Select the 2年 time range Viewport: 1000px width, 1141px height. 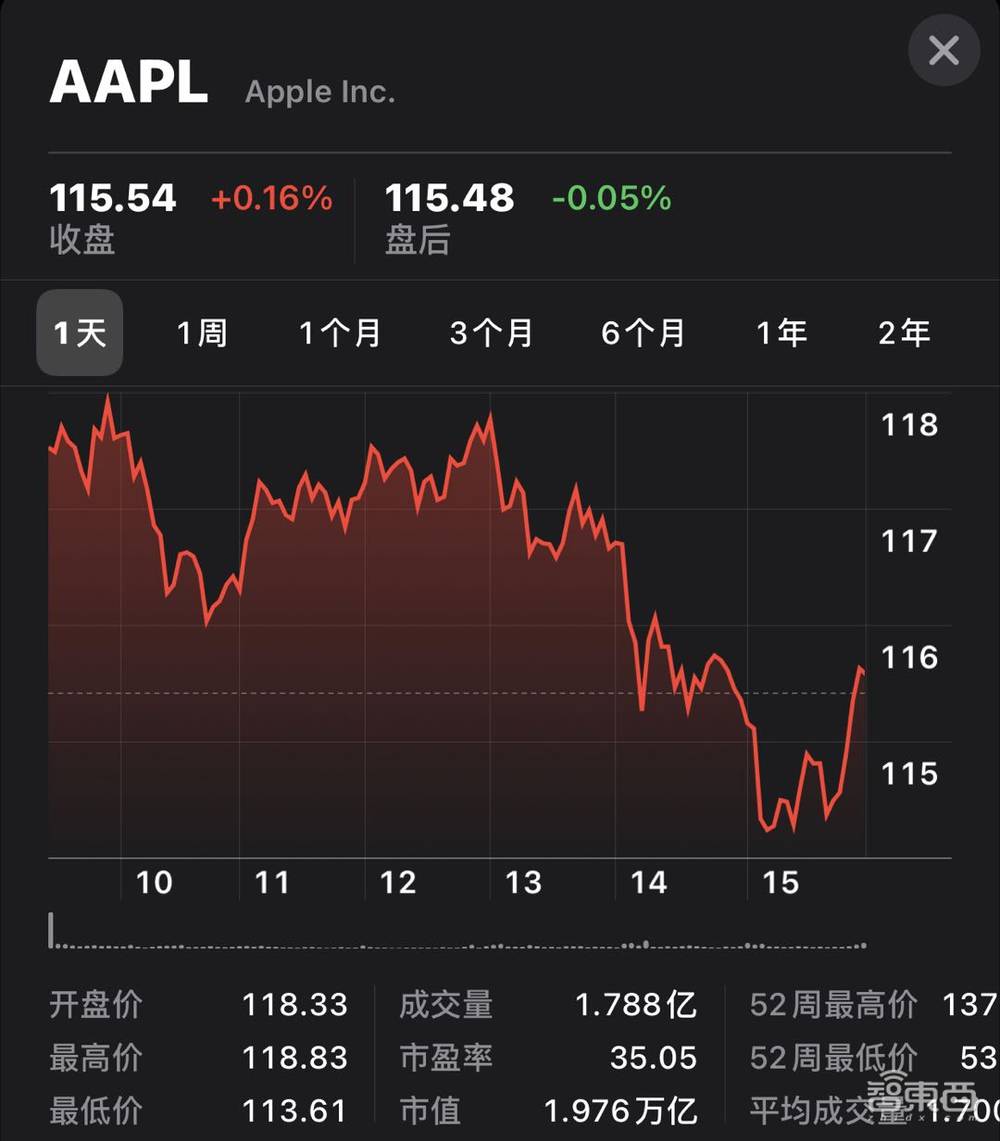[x=903, y=334]
